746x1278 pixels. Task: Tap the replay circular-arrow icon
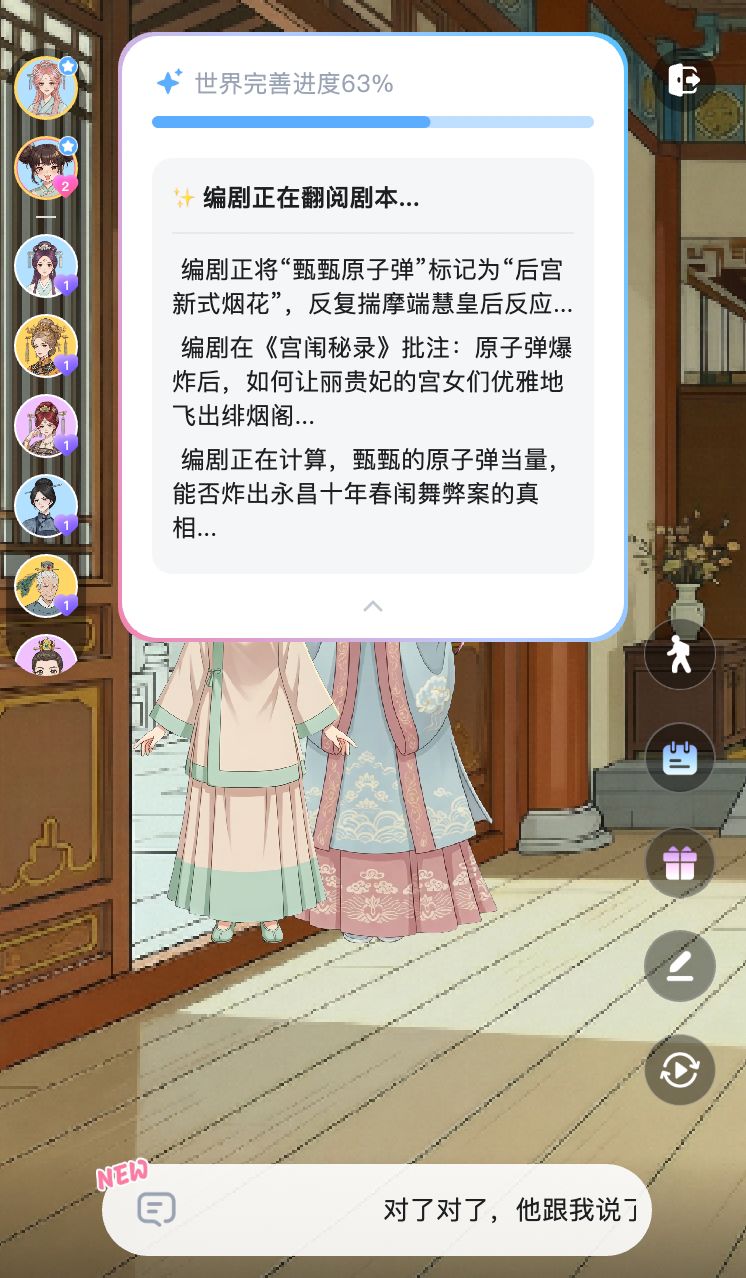tap(680, 1070)
